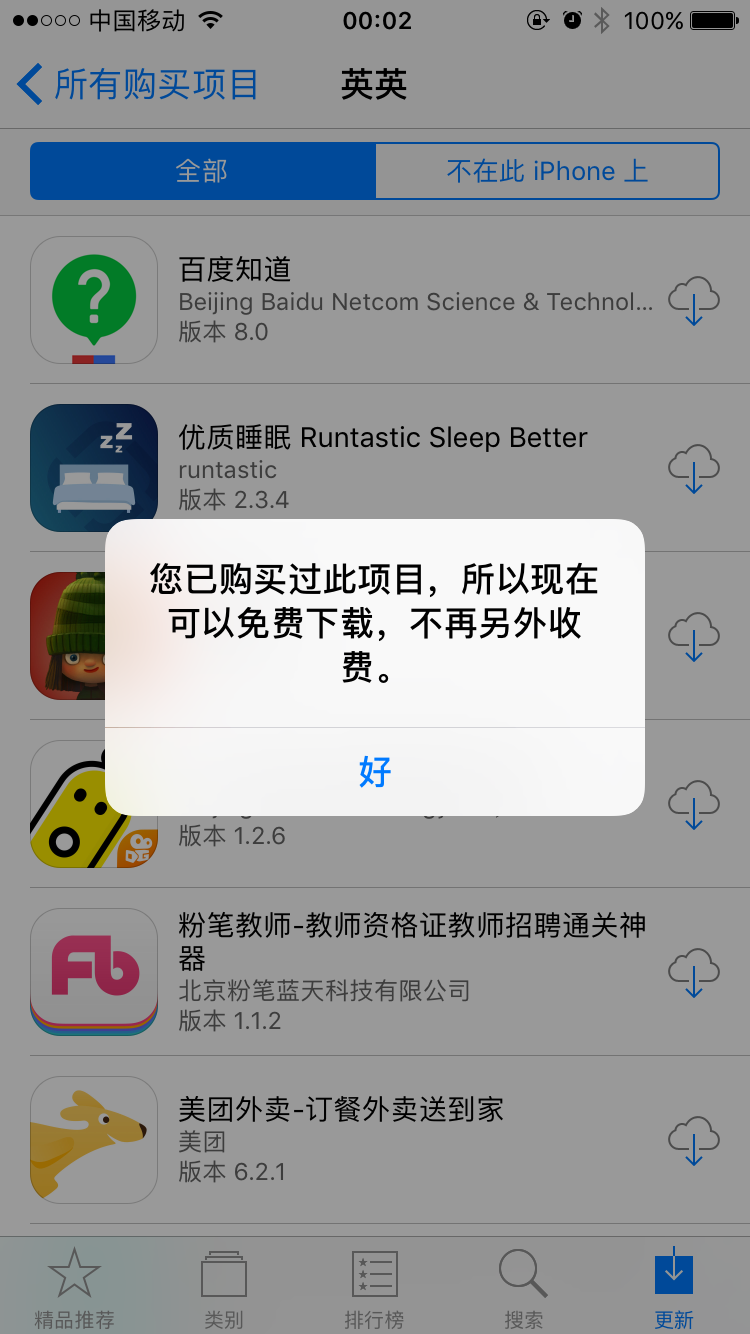Download 百度知道 from the cloud
The width and height of the screenshot is (750, 1334).
coord(693,301)
